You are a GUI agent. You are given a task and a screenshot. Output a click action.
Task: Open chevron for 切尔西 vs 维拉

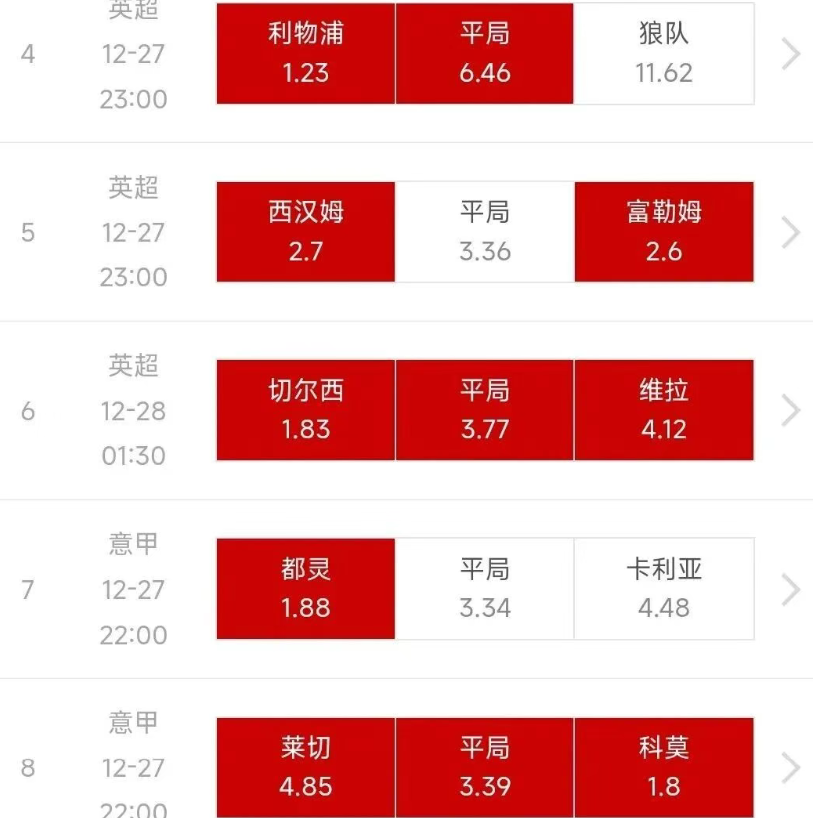tap(790, 410)
